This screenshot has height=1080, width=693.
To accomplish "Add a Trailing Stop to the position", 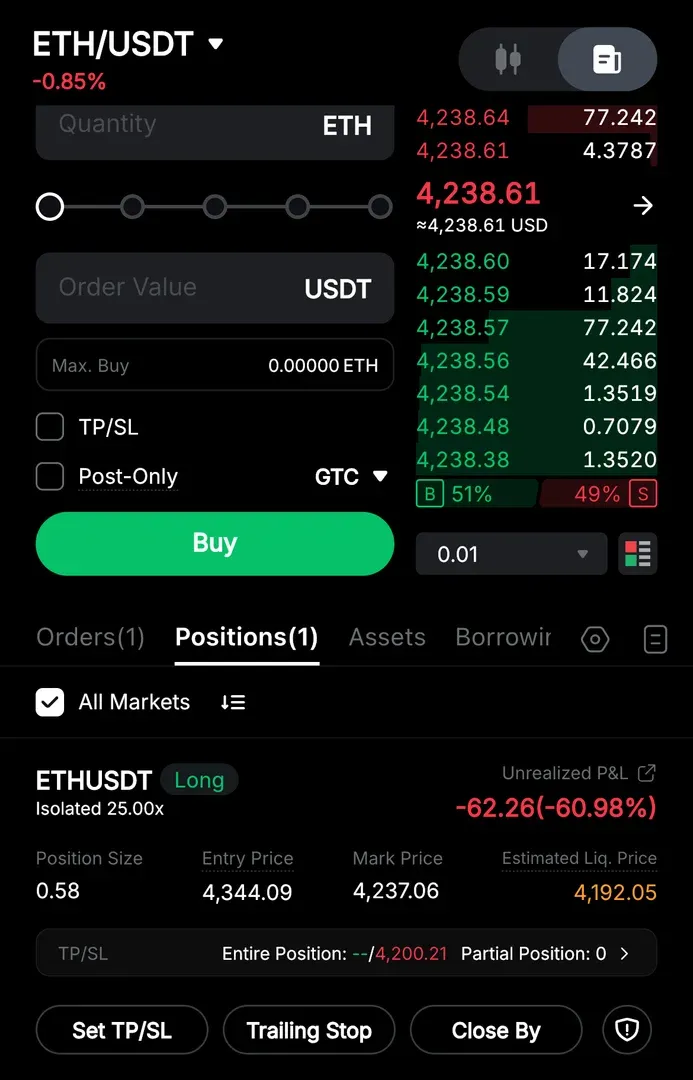I will (309, 1031).
